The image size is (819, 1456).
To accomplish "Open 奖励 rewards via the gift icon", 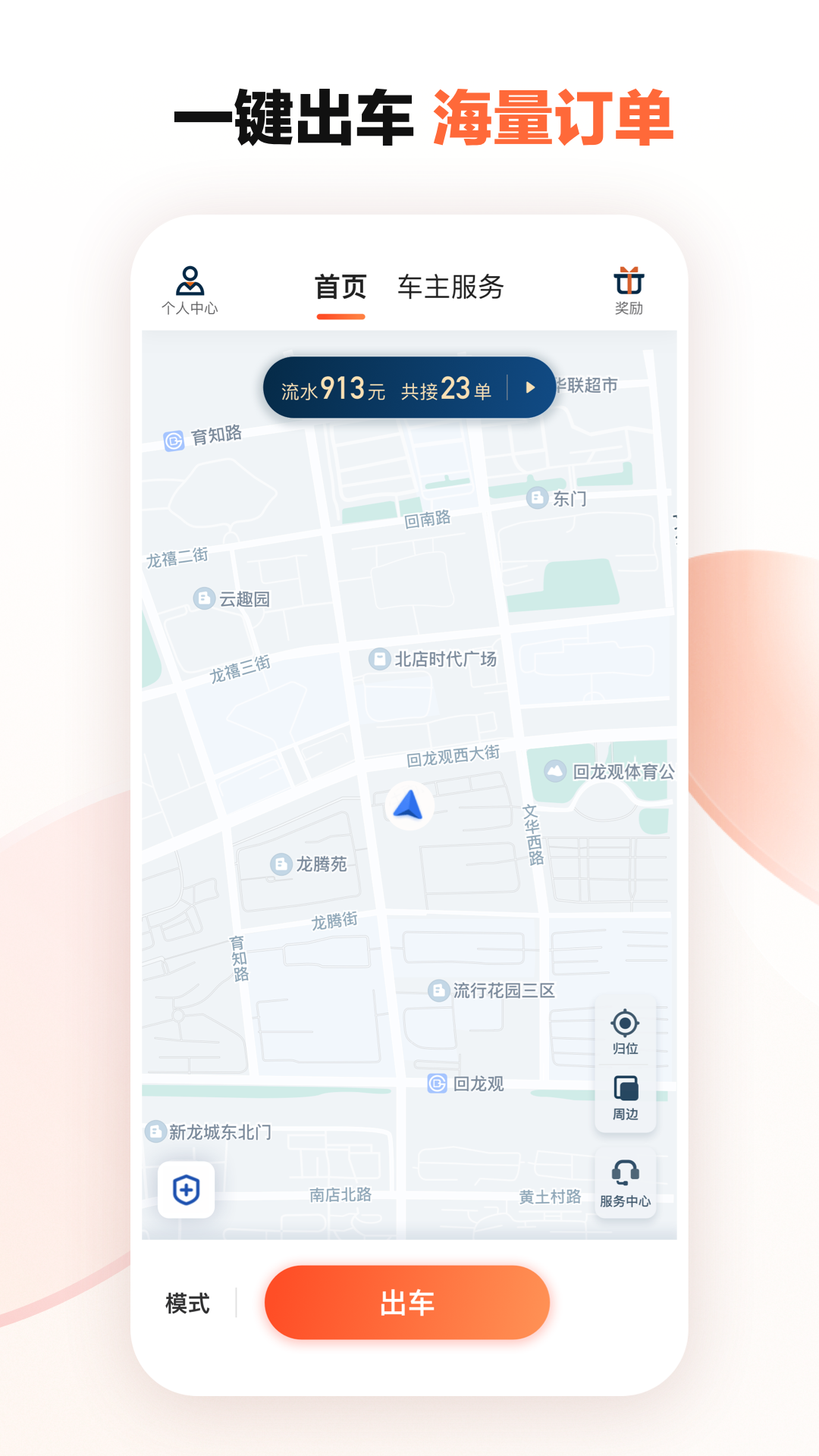I will (628, 283).
